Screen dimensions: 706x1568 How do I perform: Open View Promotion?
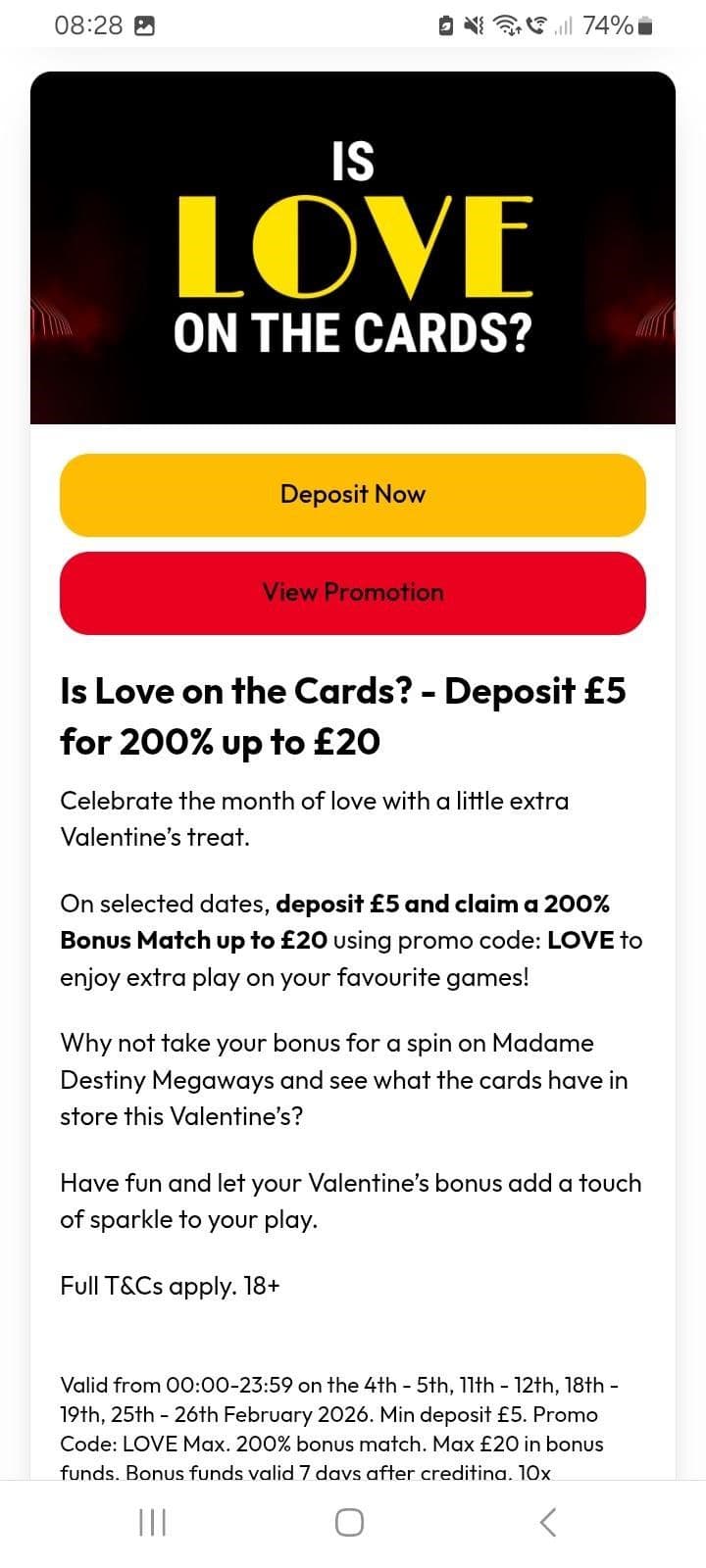click(353, 592)
